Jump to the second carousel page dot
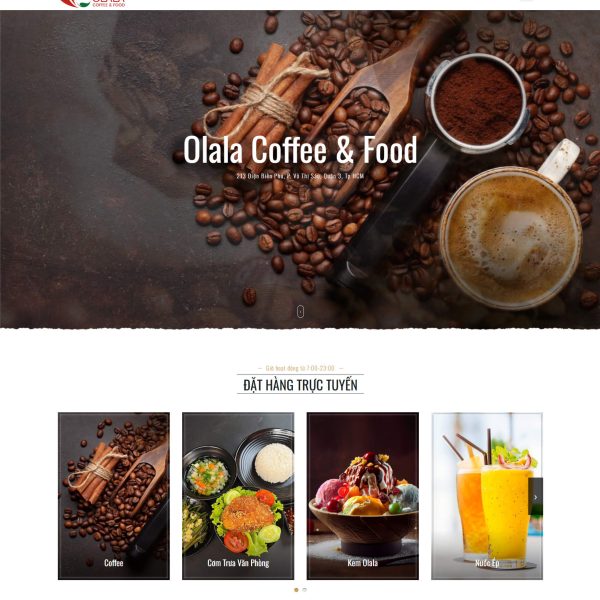 (x=304, y=590)
